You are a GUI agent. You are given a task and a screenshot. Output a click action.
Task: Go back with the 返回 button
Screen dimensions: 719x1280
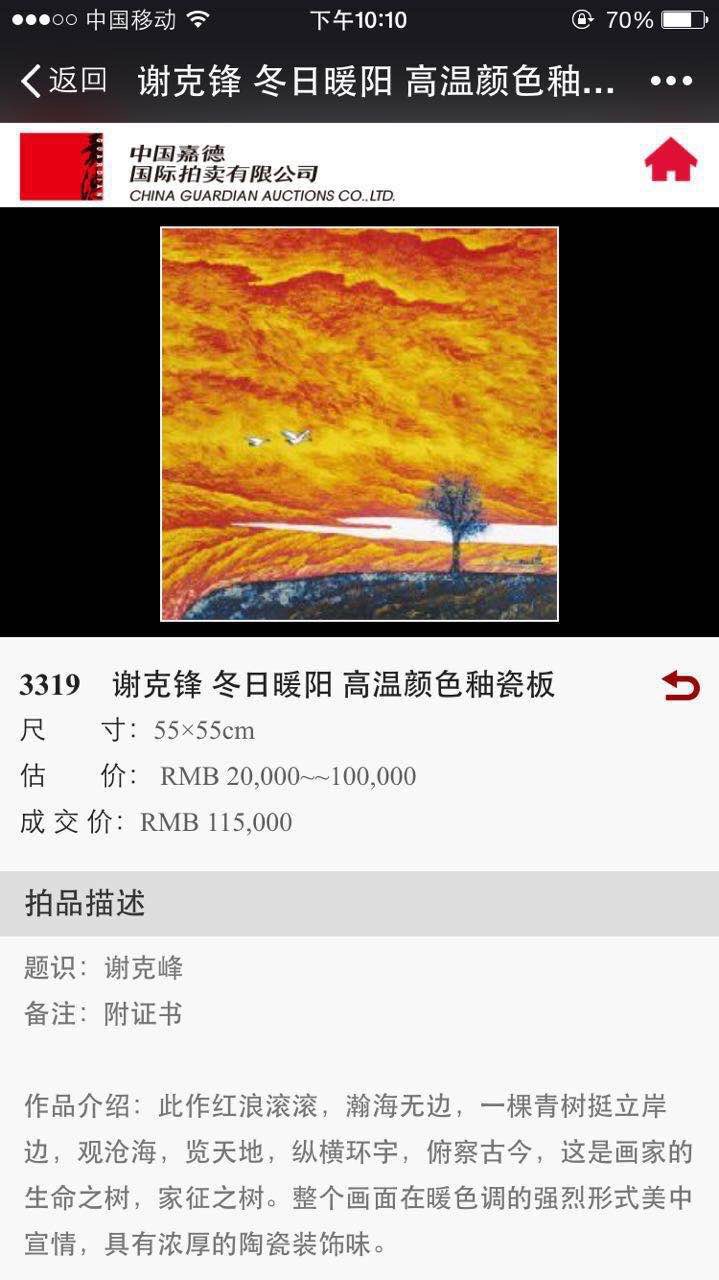coord(64,80)
